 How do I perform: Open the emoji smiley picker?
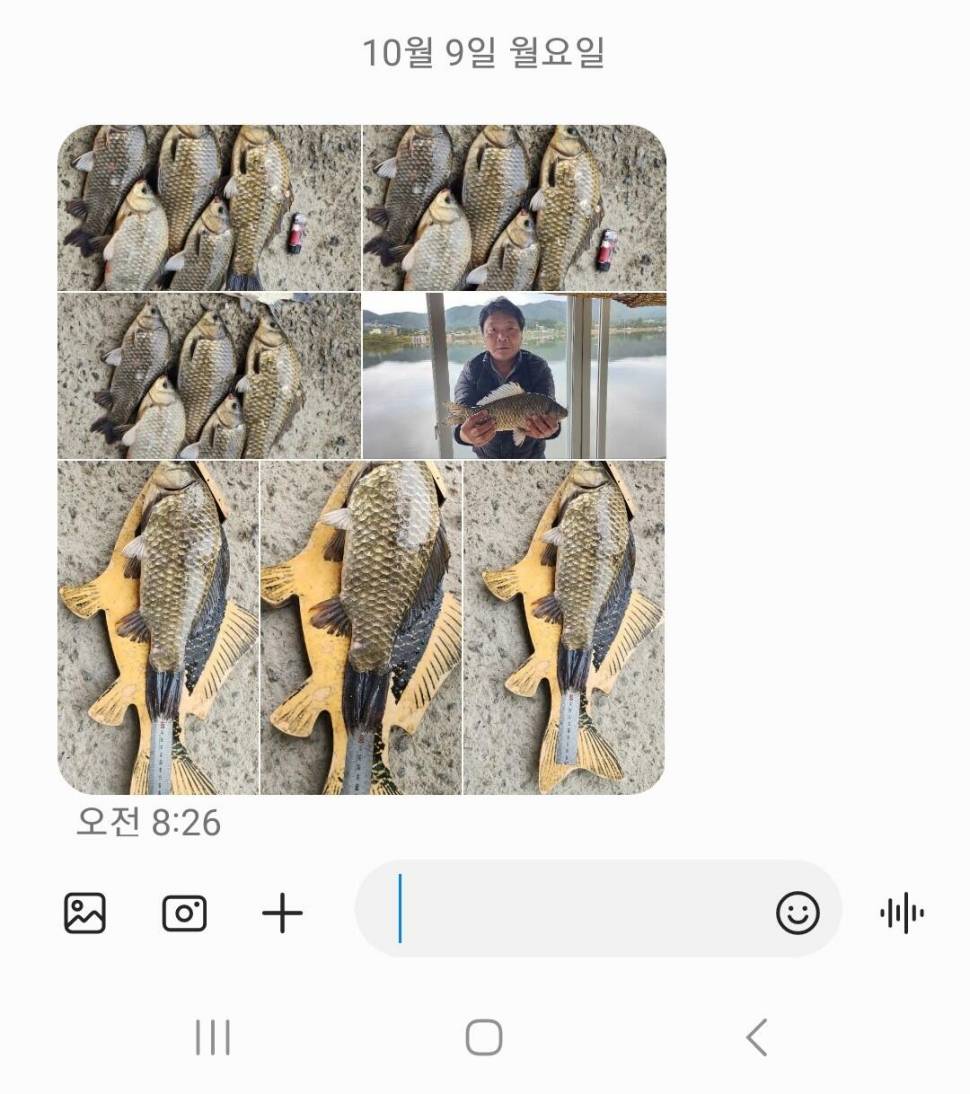point(797,913)
